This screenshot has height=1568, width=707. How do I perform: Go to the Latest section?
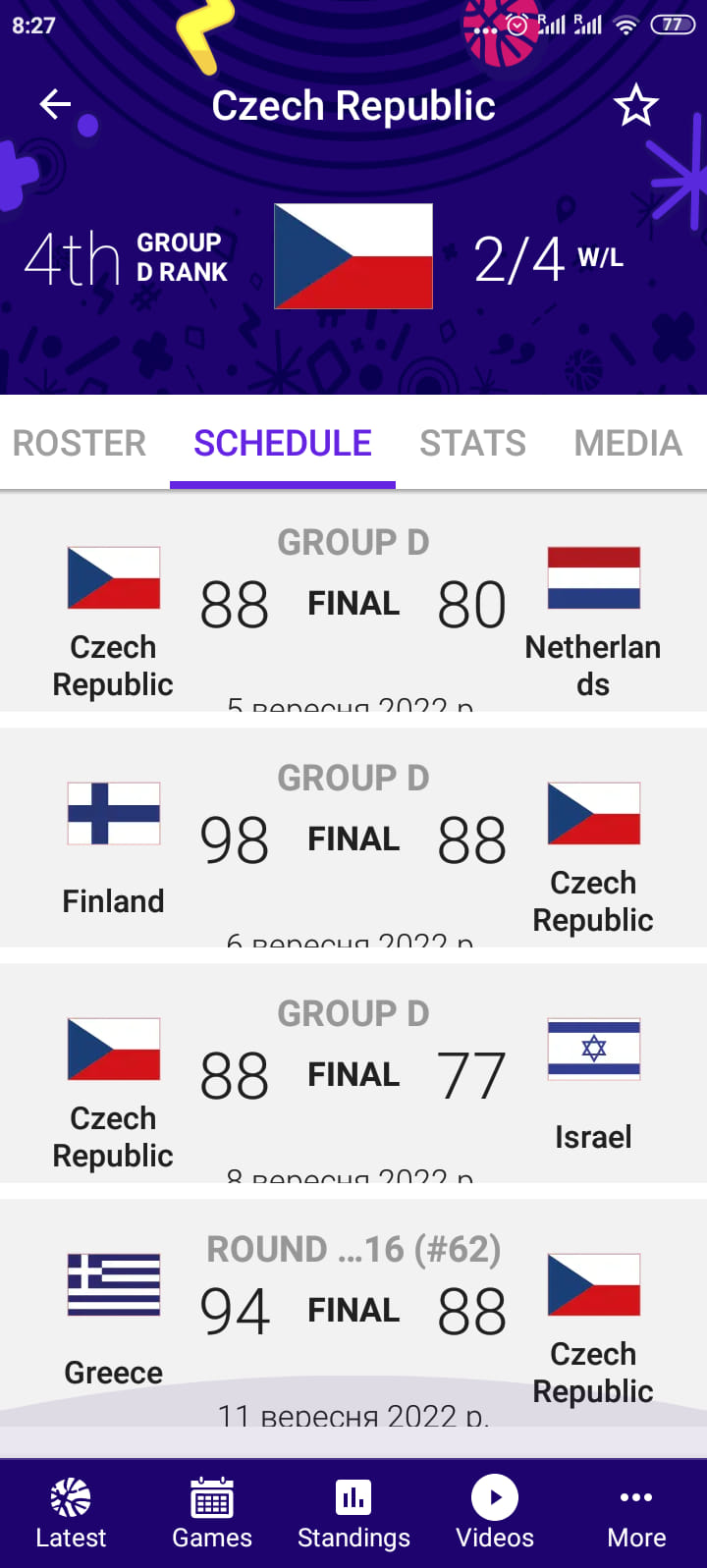71,1513
